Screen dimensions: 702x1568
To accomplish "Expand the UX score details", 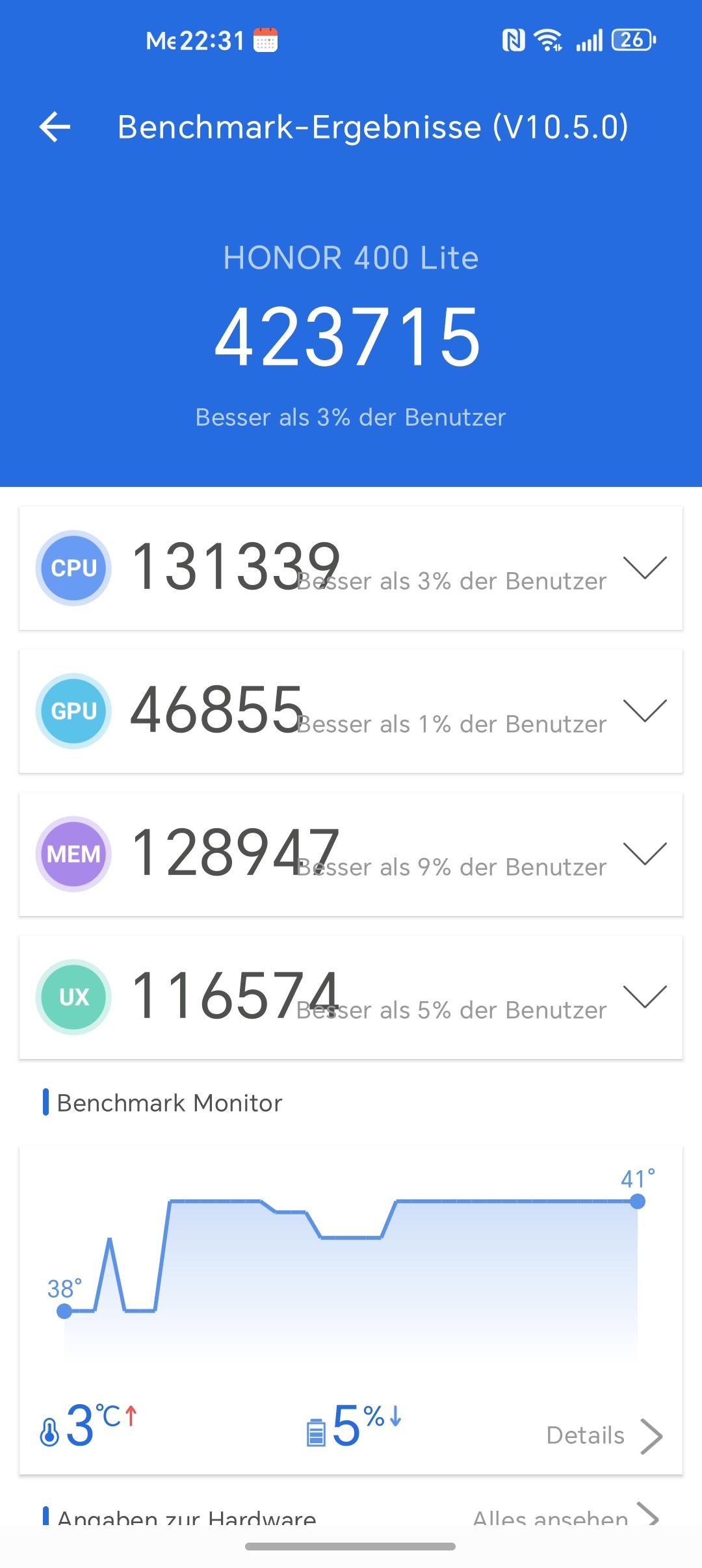I will [x=645, y=997].
